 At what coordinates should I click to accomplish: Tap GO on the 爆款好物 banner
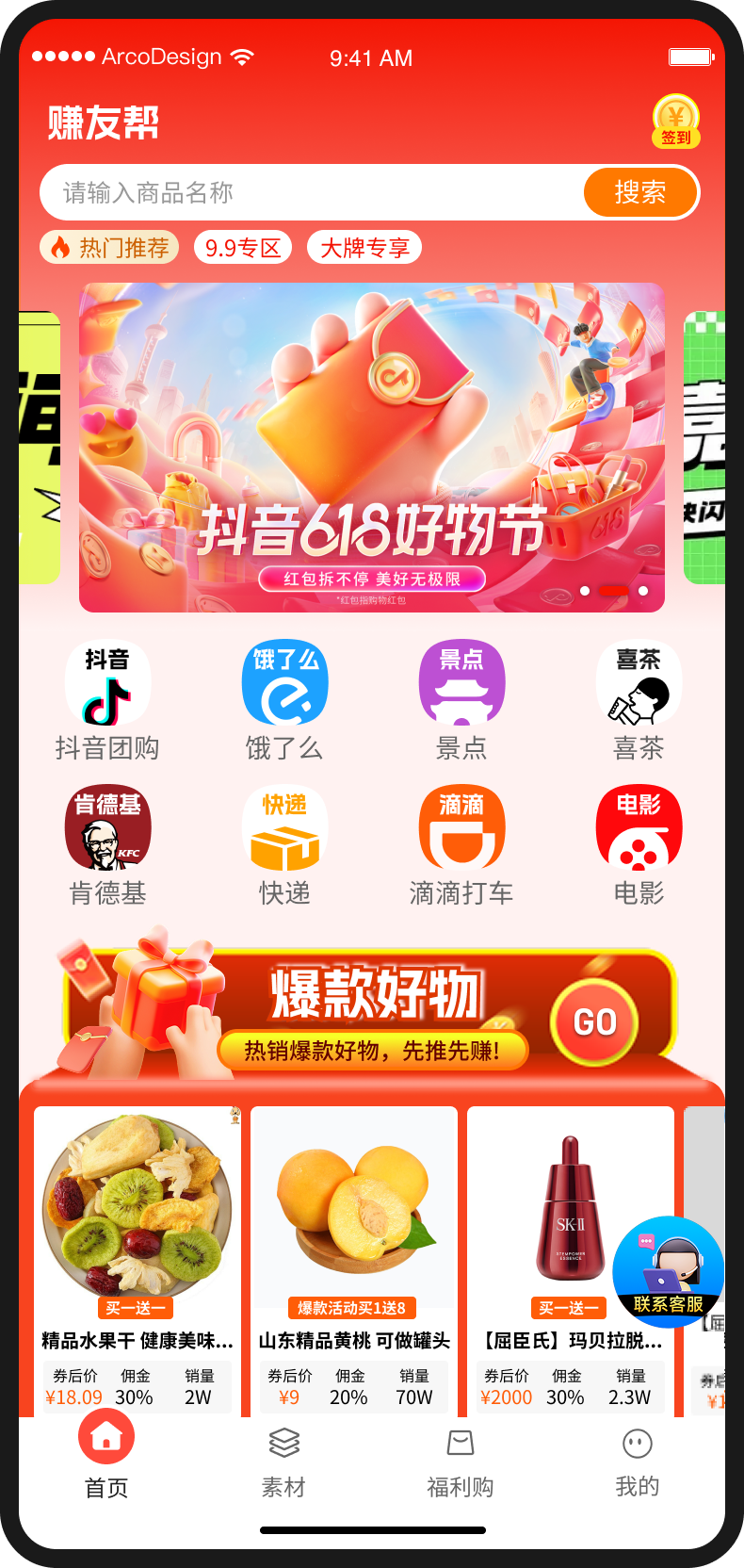[x=594, y=1021]
